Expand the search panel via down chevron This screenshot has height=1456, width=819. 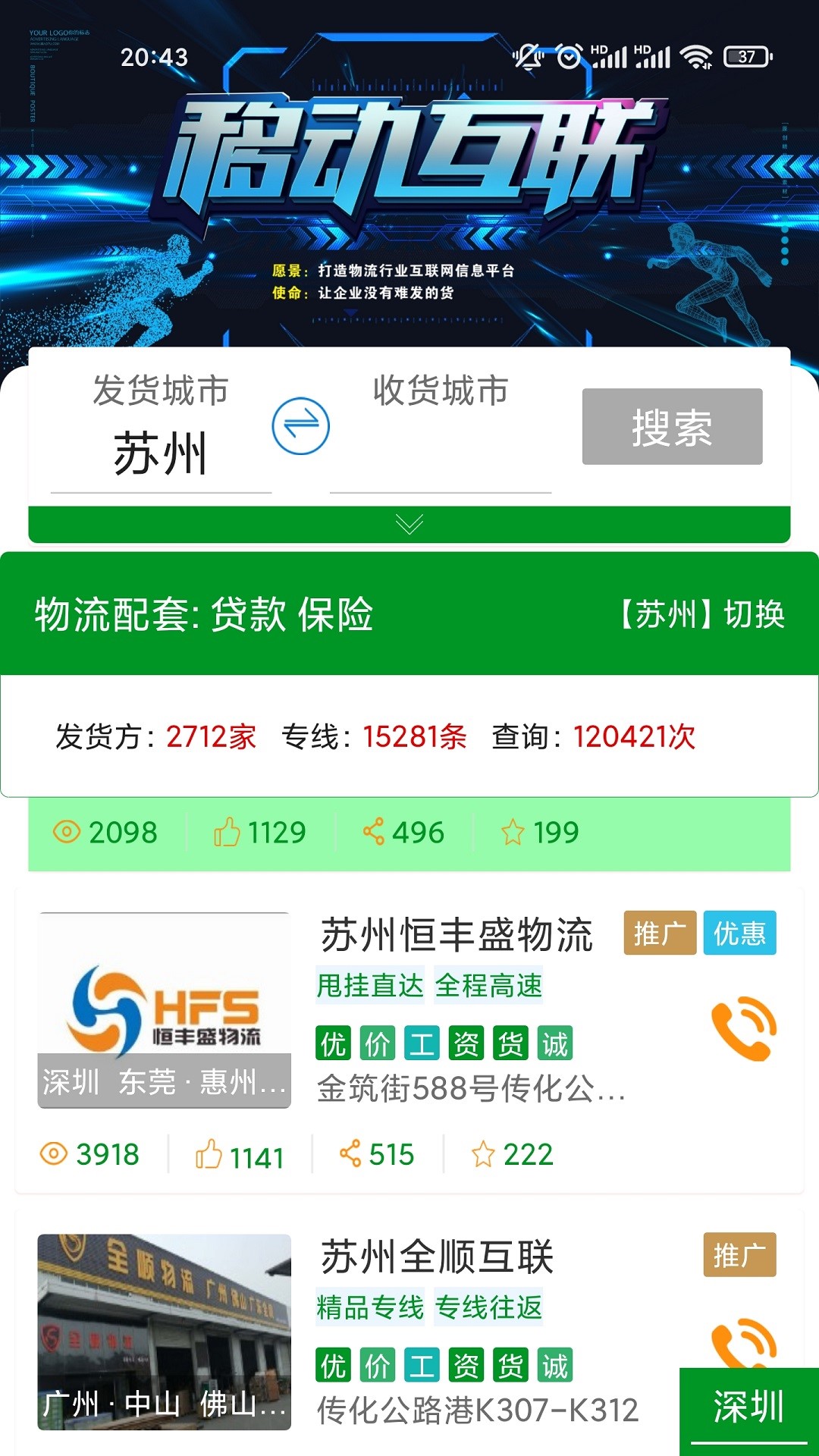409,522
